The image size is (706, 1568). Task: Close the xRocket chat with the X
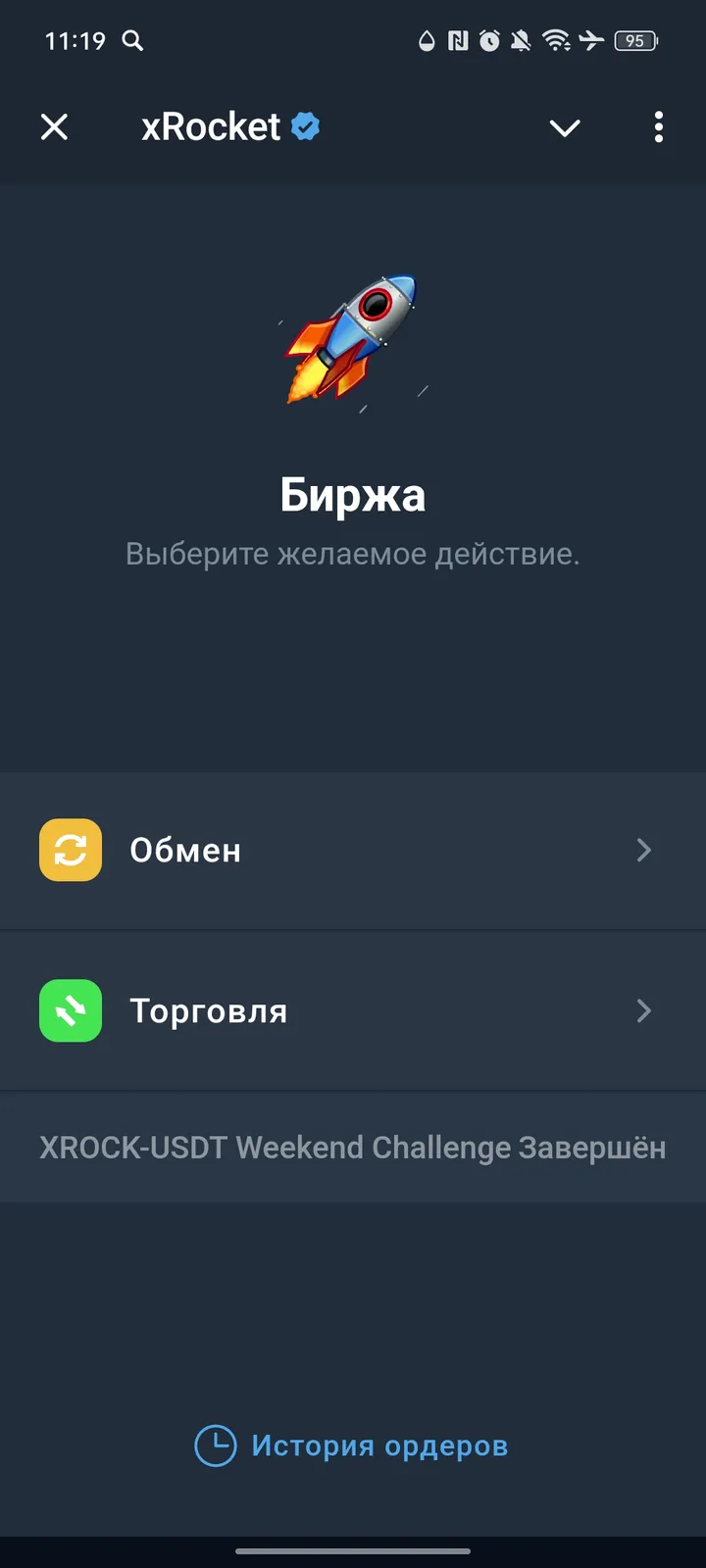point(54,126)
